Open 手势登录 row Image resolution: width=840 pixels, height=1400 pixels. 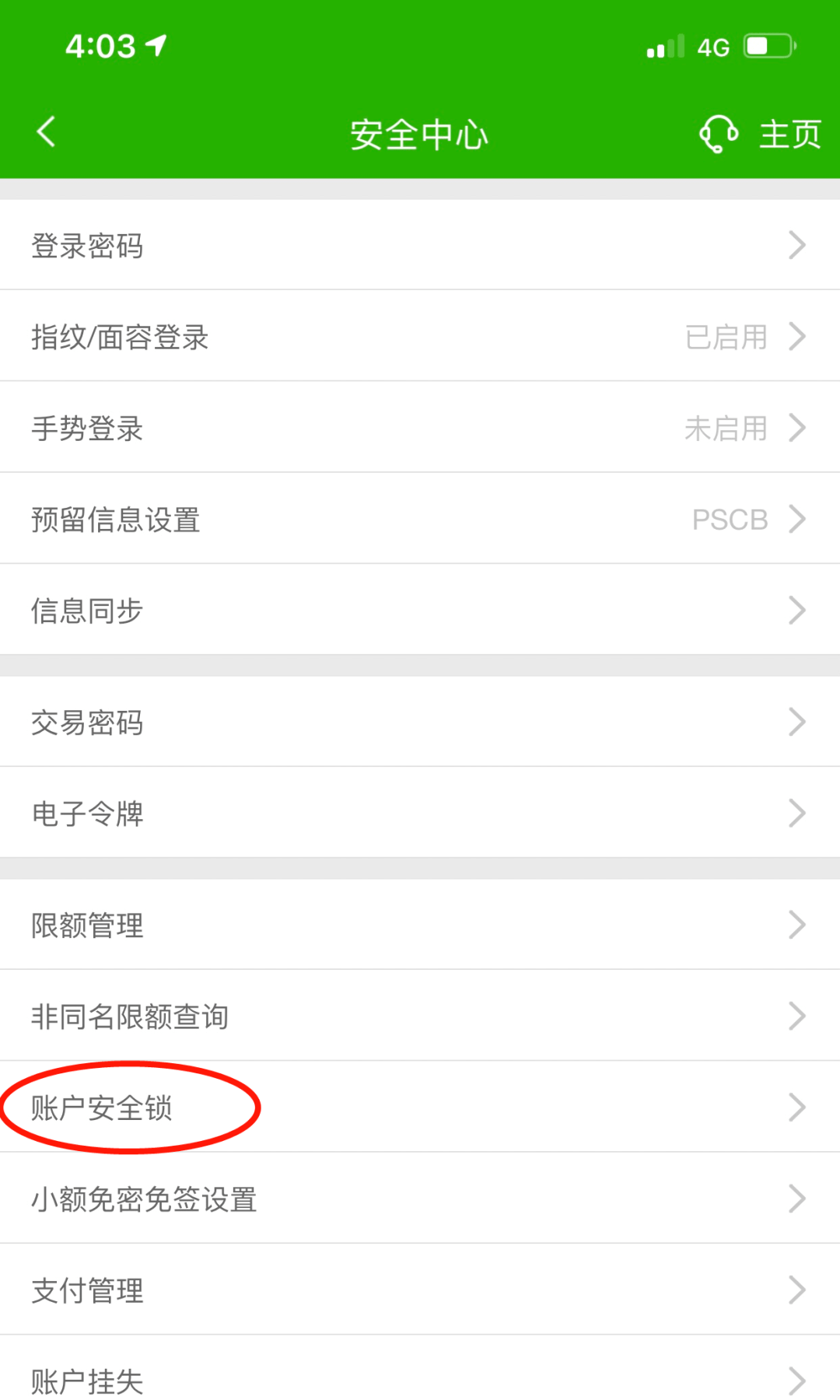pos(420,427)
